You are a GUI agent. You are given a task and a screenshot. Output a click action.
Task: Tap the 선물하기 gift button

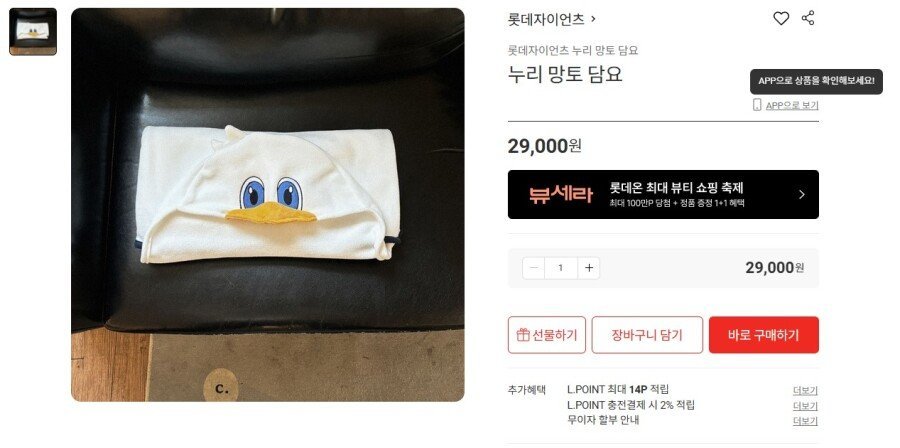coord(547,335)
